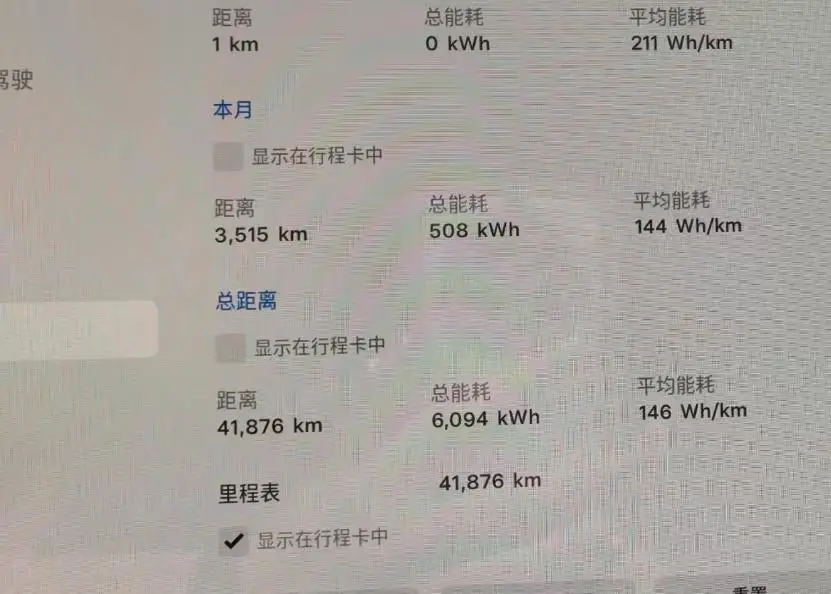Open the 驾驶 settings menu
The image size is (831, 594).
tap(16, 80)
